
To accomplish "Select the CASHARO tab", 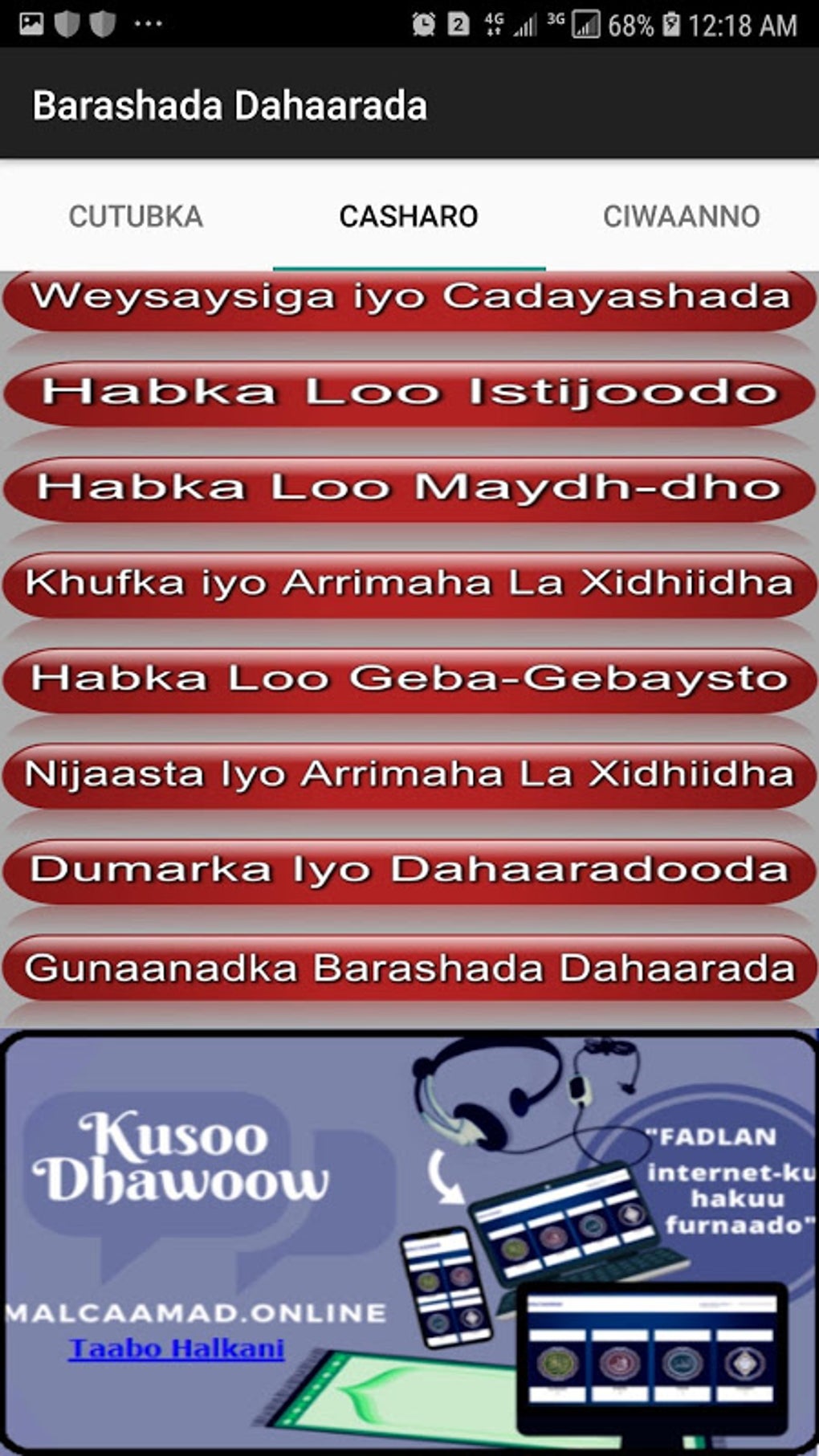I will pyautogui.click(x=409, y=215).
